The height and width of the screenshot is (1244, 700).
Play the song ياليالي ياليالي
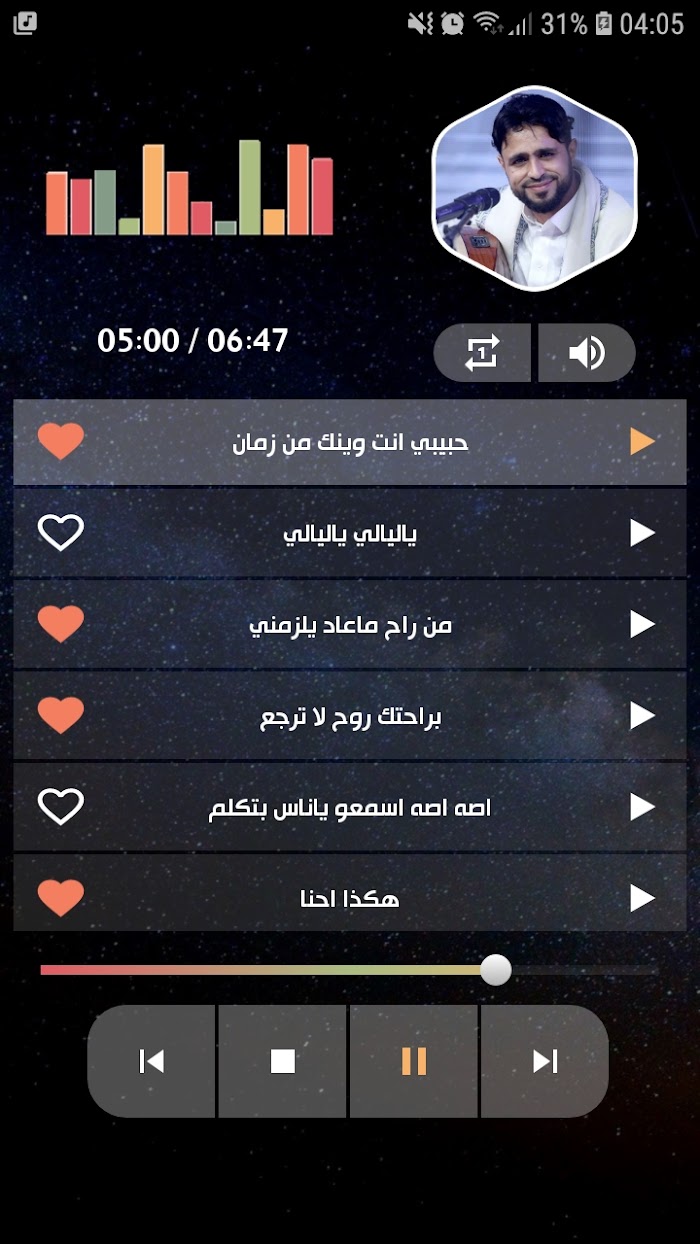click(642, 533)
